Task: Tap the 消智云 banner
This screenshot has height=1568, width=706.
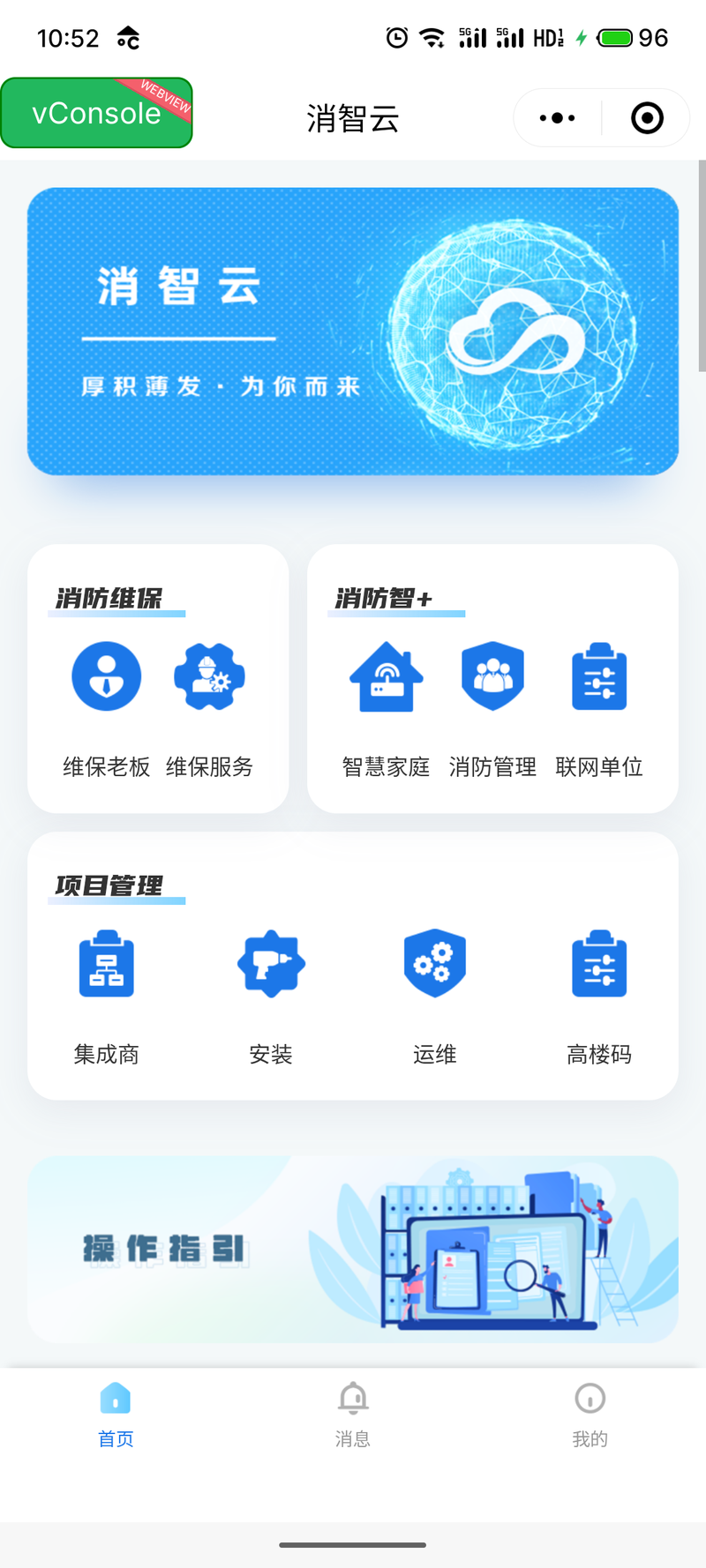Action: [353, 332]
